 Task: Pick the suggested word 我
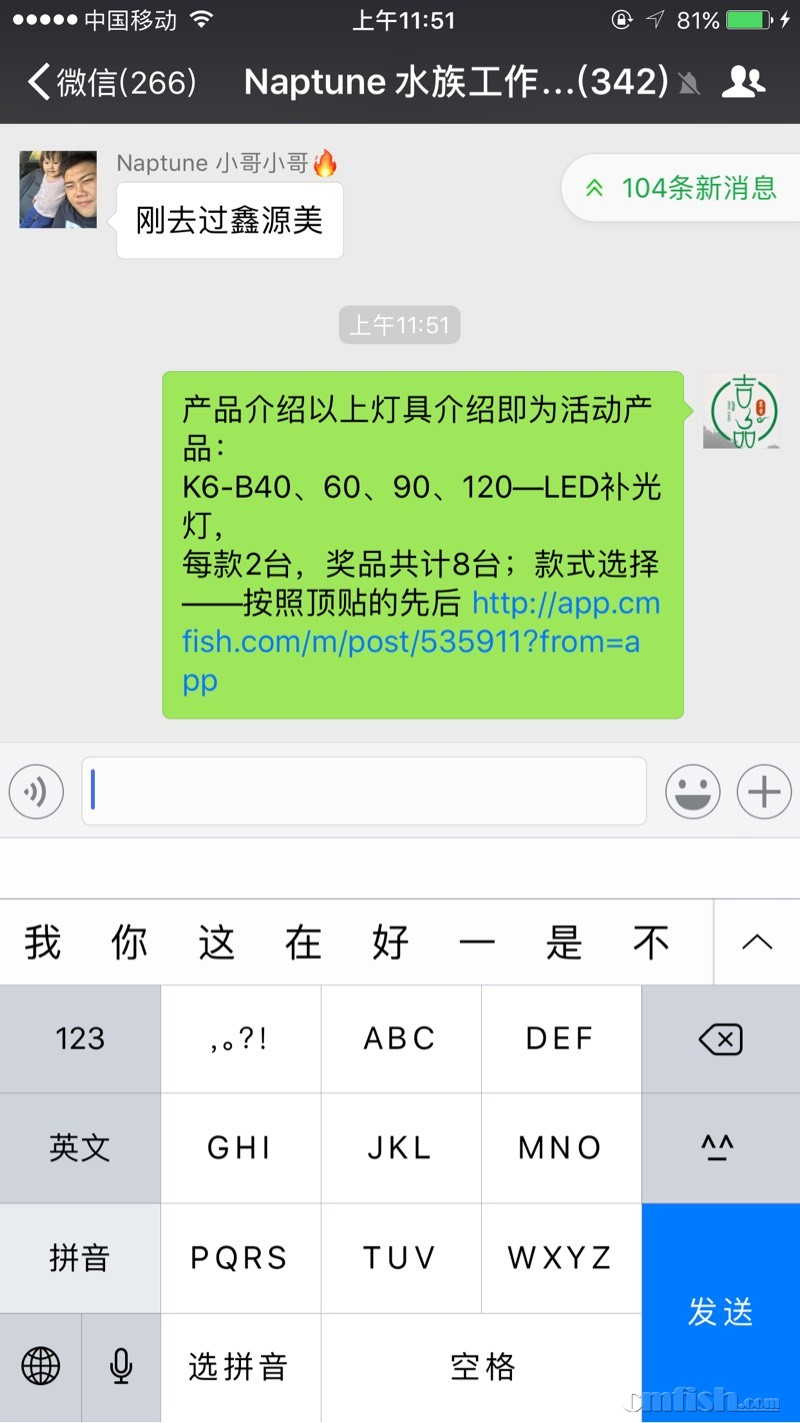point(43,942)
